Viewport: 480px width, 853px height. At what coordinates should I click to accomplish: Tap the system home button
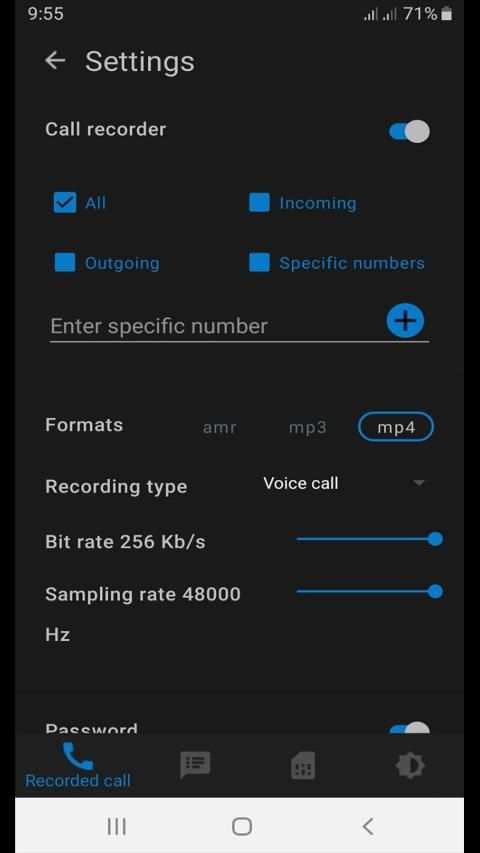[x=242, y=826]
